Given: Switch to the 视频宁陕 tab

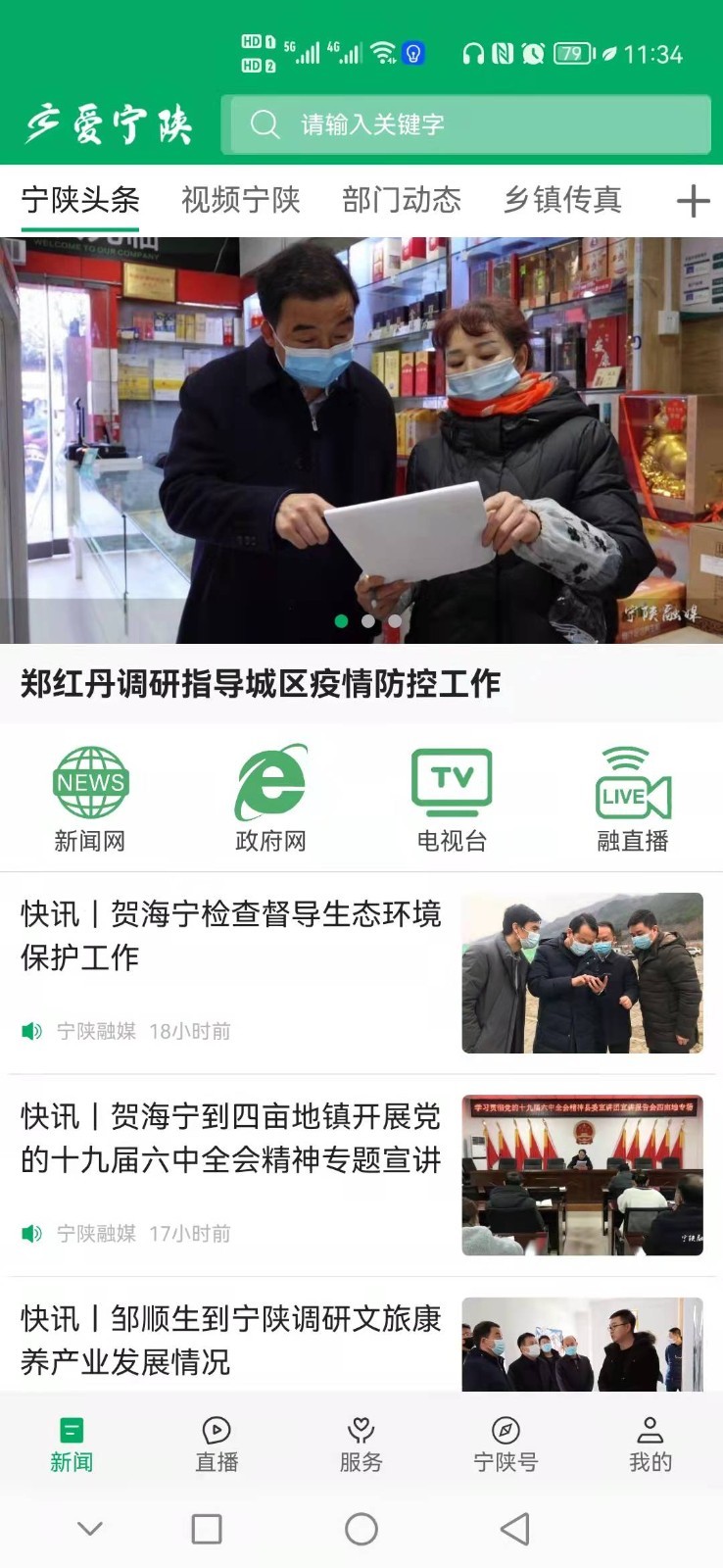Looking at the screenshot, I should (x=241, y=200).
